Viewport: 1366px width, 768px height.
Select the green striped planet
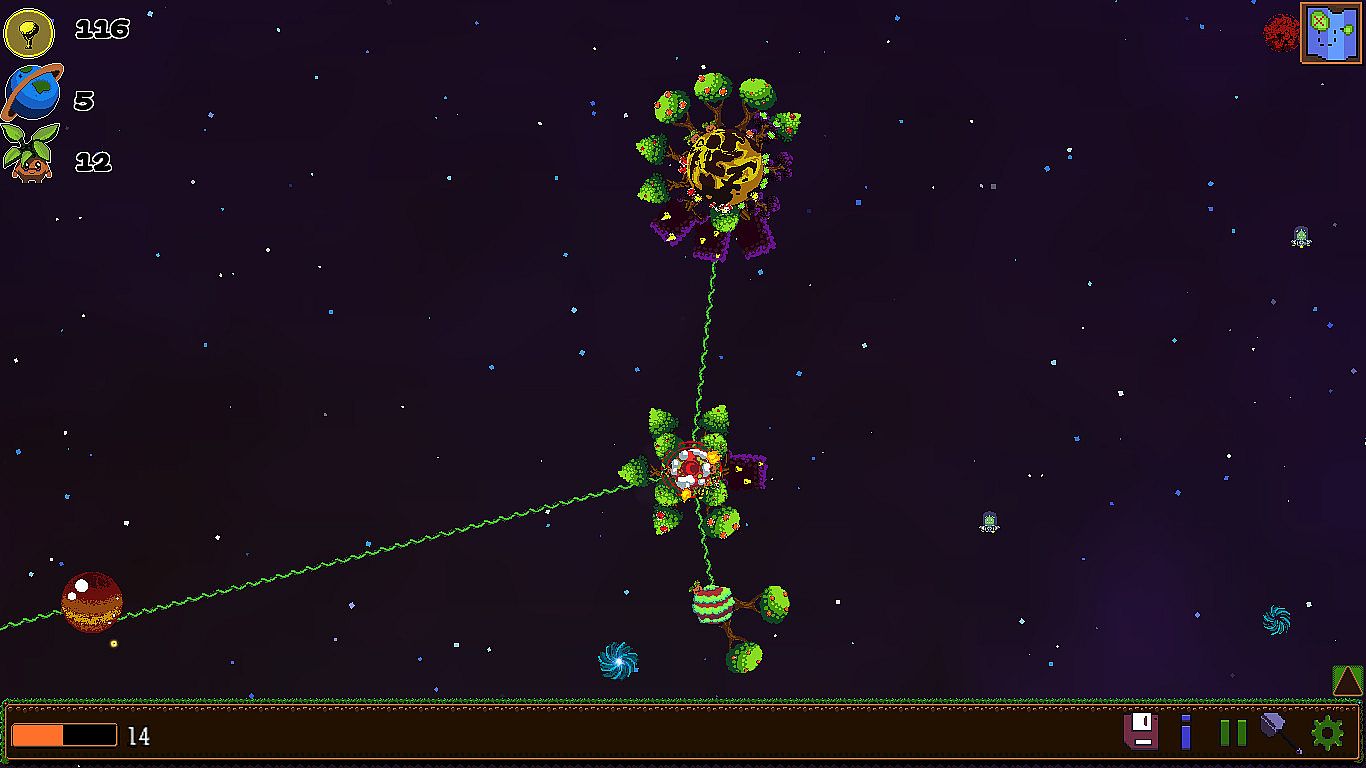coord(712,605)
